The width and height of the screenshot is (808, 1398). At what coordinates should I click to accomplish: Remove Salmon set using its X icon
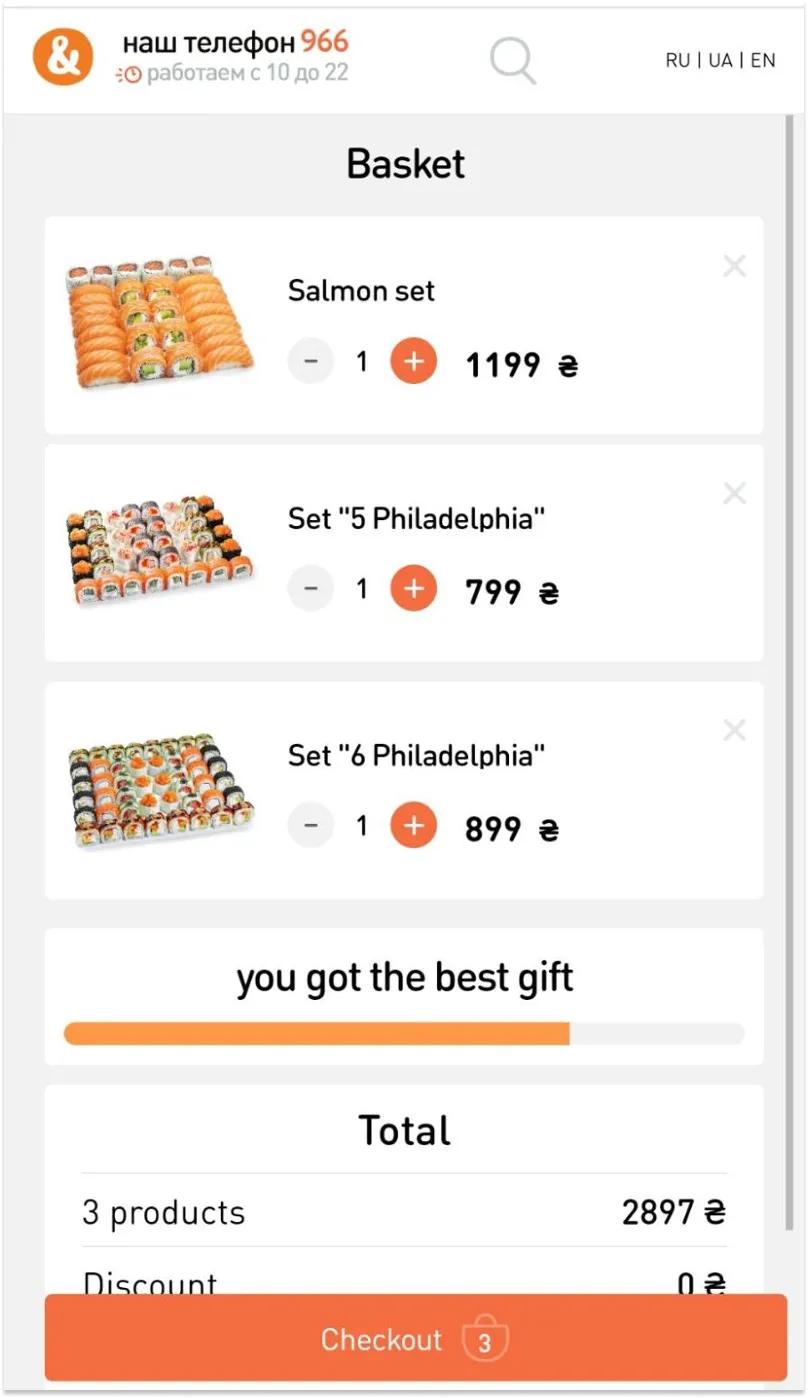734,265
